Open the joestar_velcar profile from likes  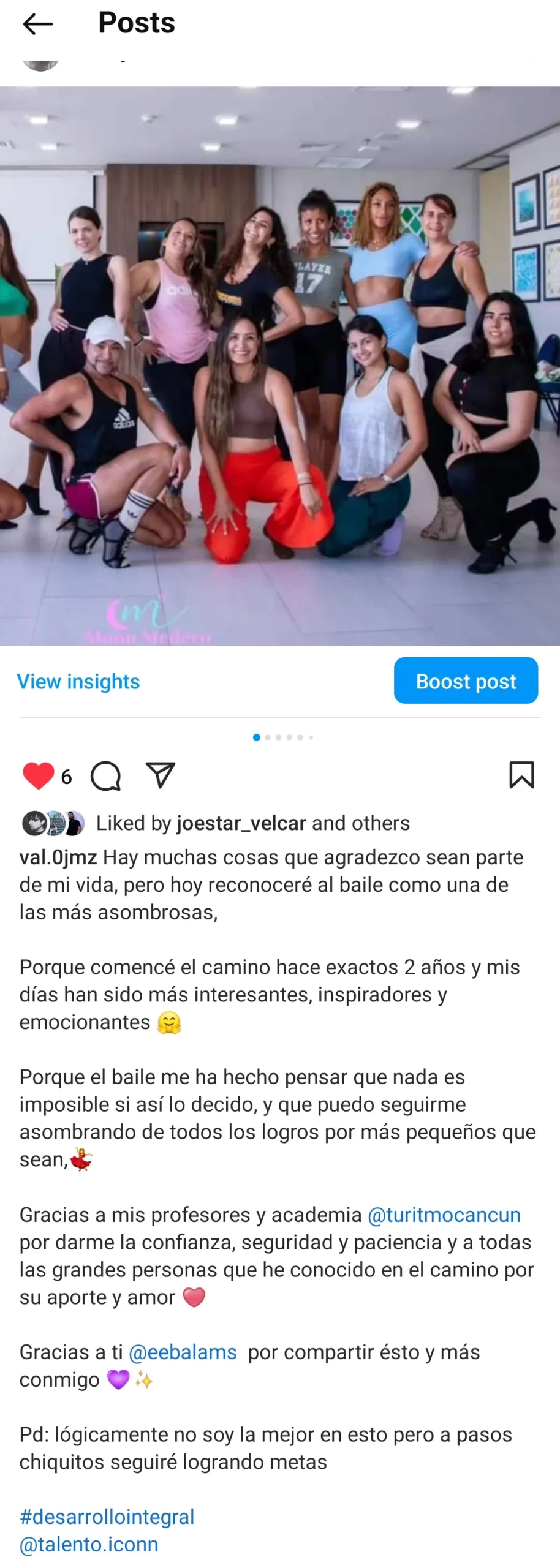tap(241, 823)
